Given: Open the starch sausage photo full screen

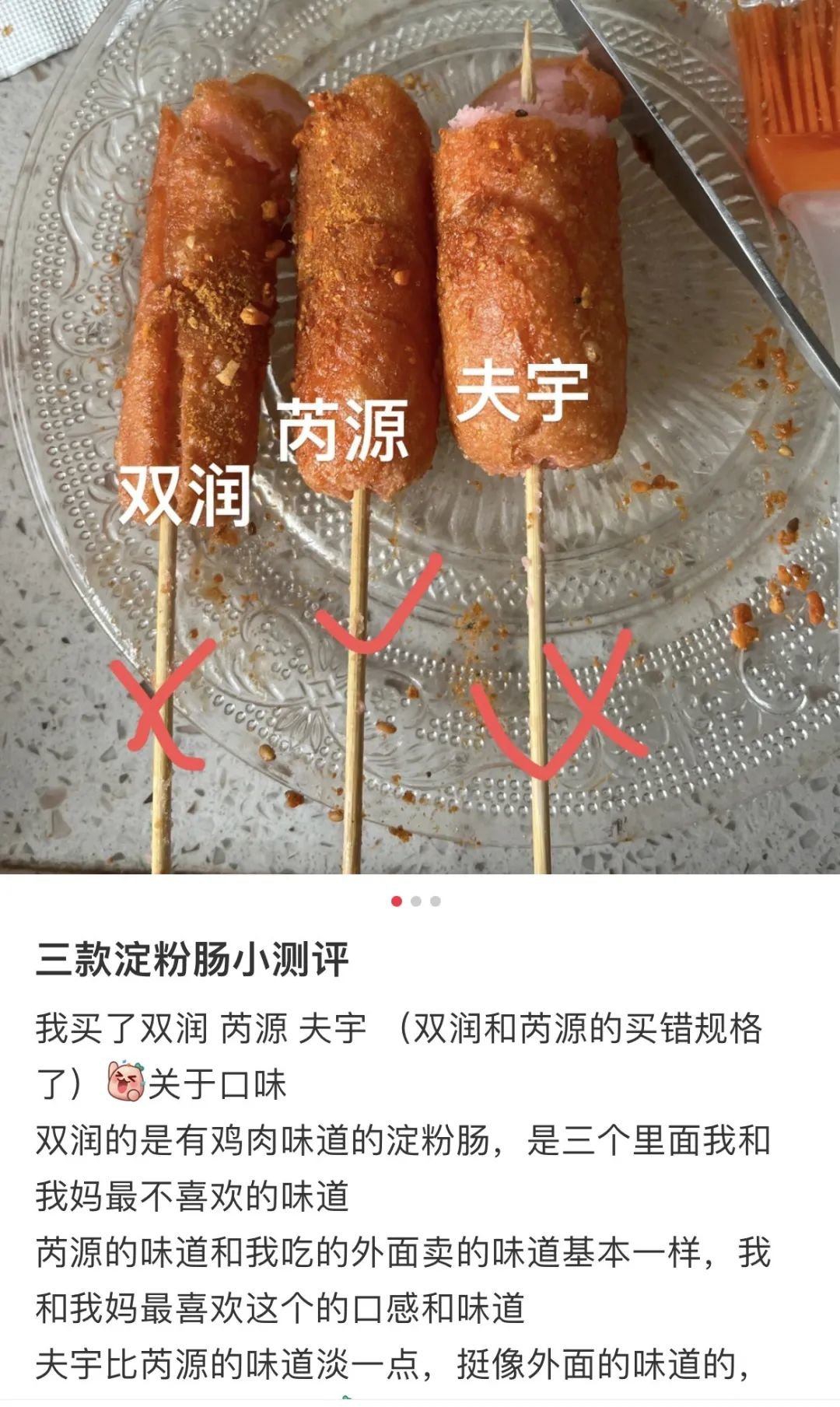Looking at the screenshot, I should tap(420, 436).
